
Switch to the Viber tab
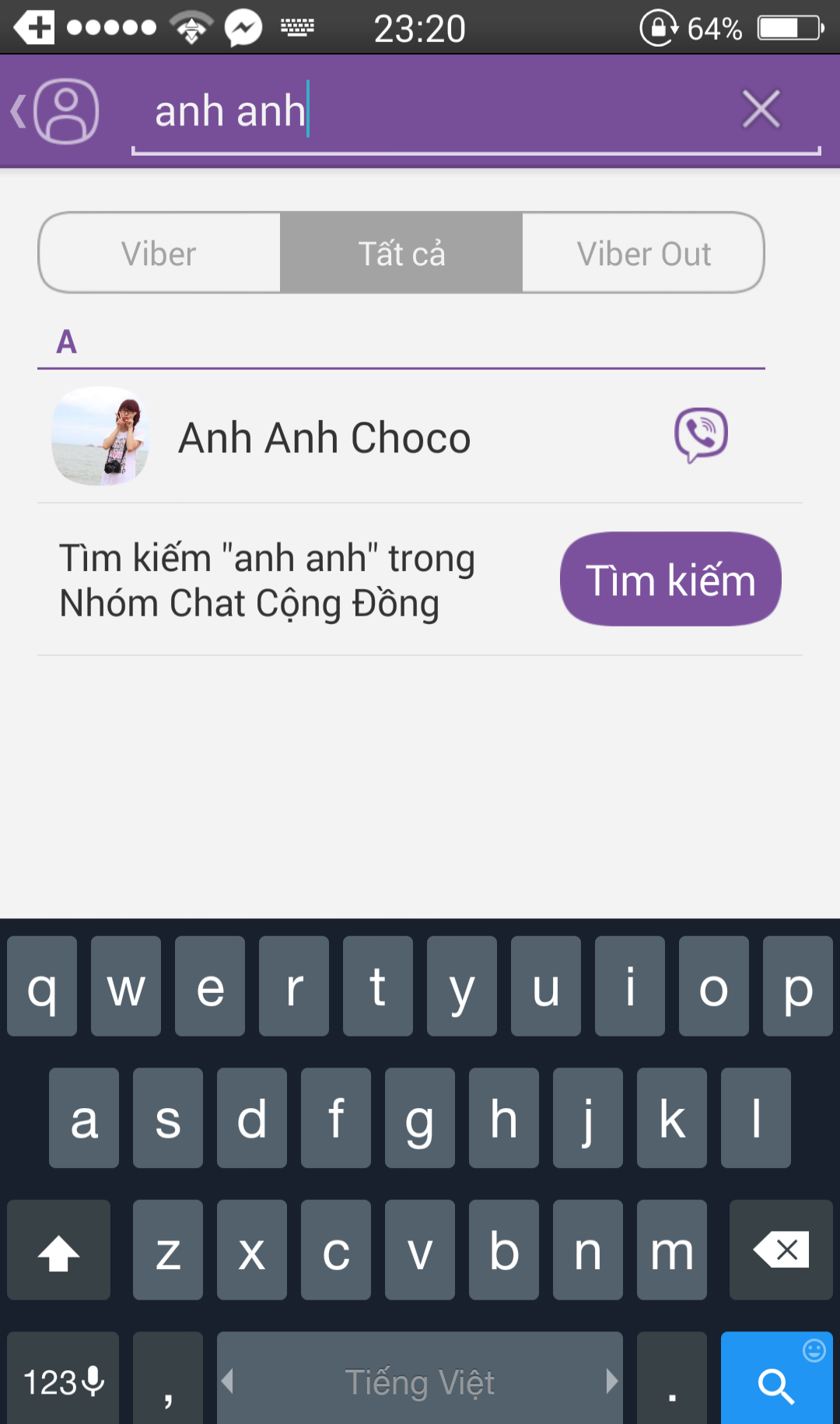coord(159,252)
